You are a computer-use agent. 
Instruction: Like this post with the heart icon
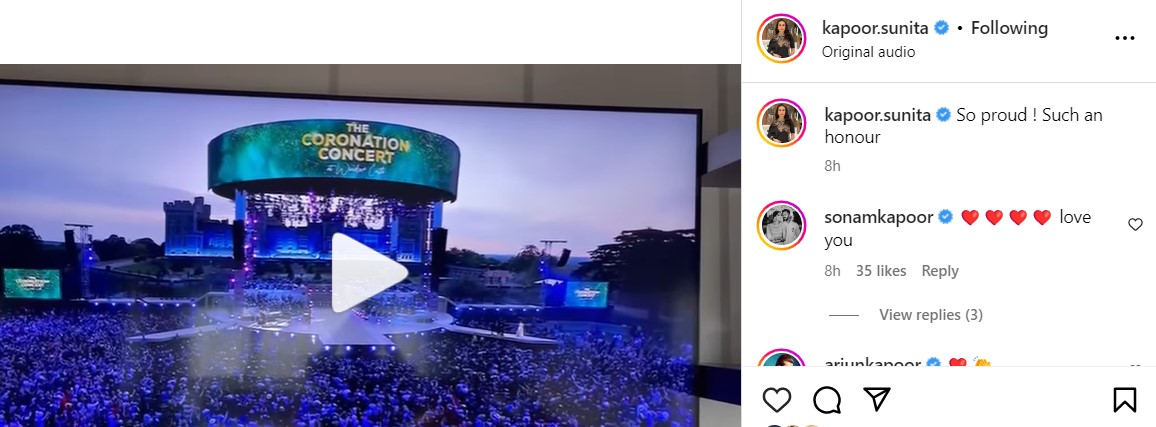pyautogui.click(x=777, y=400)
